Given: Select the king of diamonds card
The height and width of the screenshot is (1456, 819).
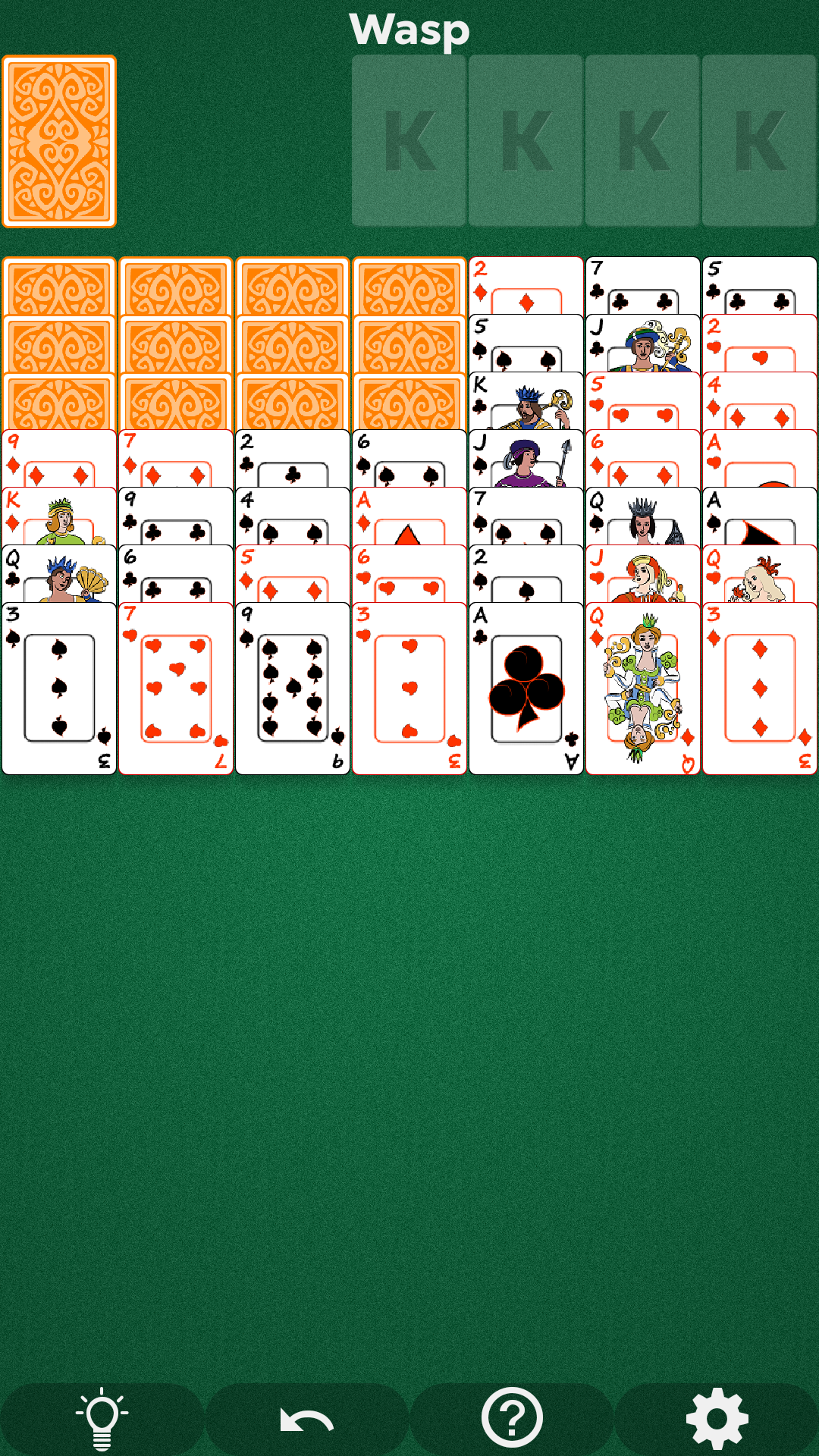Looking at the screenshot, I should (59, 516).
